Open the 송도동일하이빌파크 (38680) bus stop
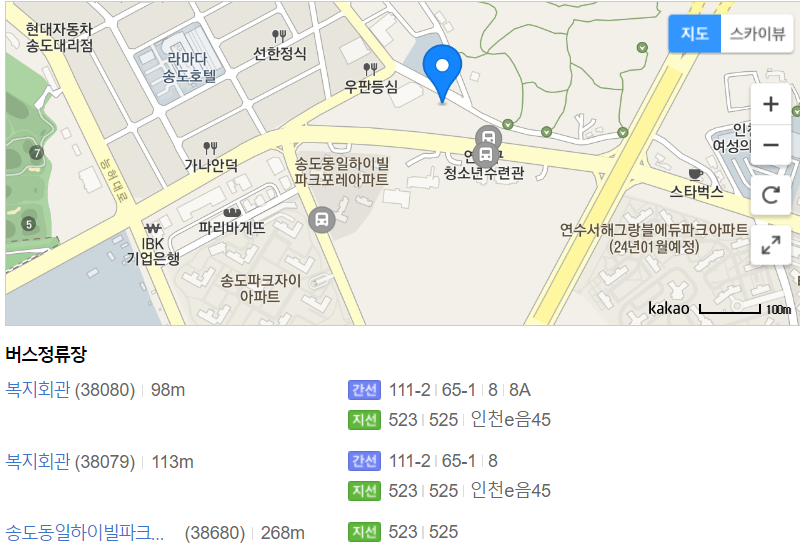Image resolution: width=800 pixels, height=551 pixels. (85, 532)
